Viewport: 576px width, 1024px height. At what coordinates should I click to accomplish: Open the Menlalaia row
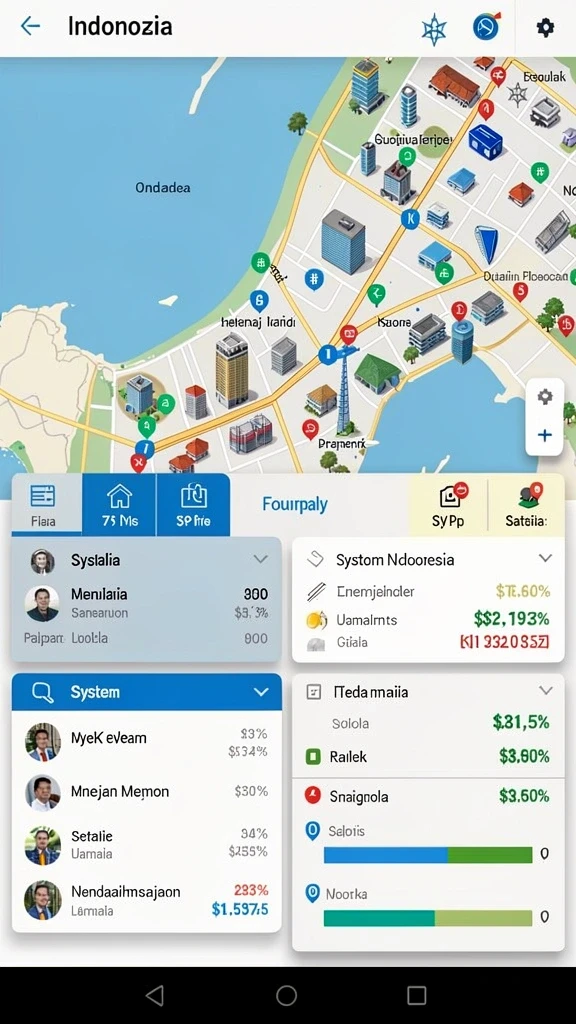pos(147,603)
